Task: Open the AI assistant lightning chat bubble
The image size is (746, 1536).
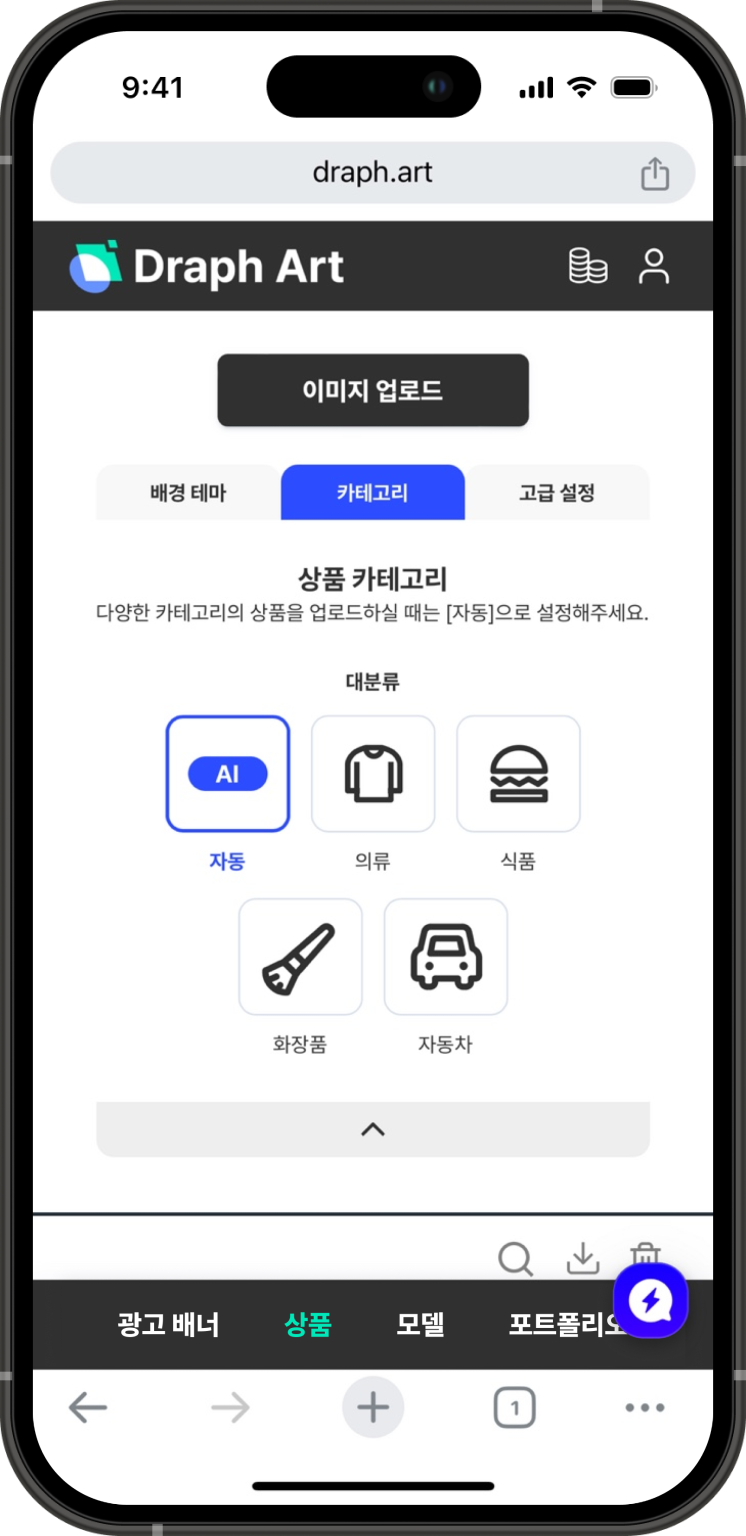Action: coord(651,1301)
